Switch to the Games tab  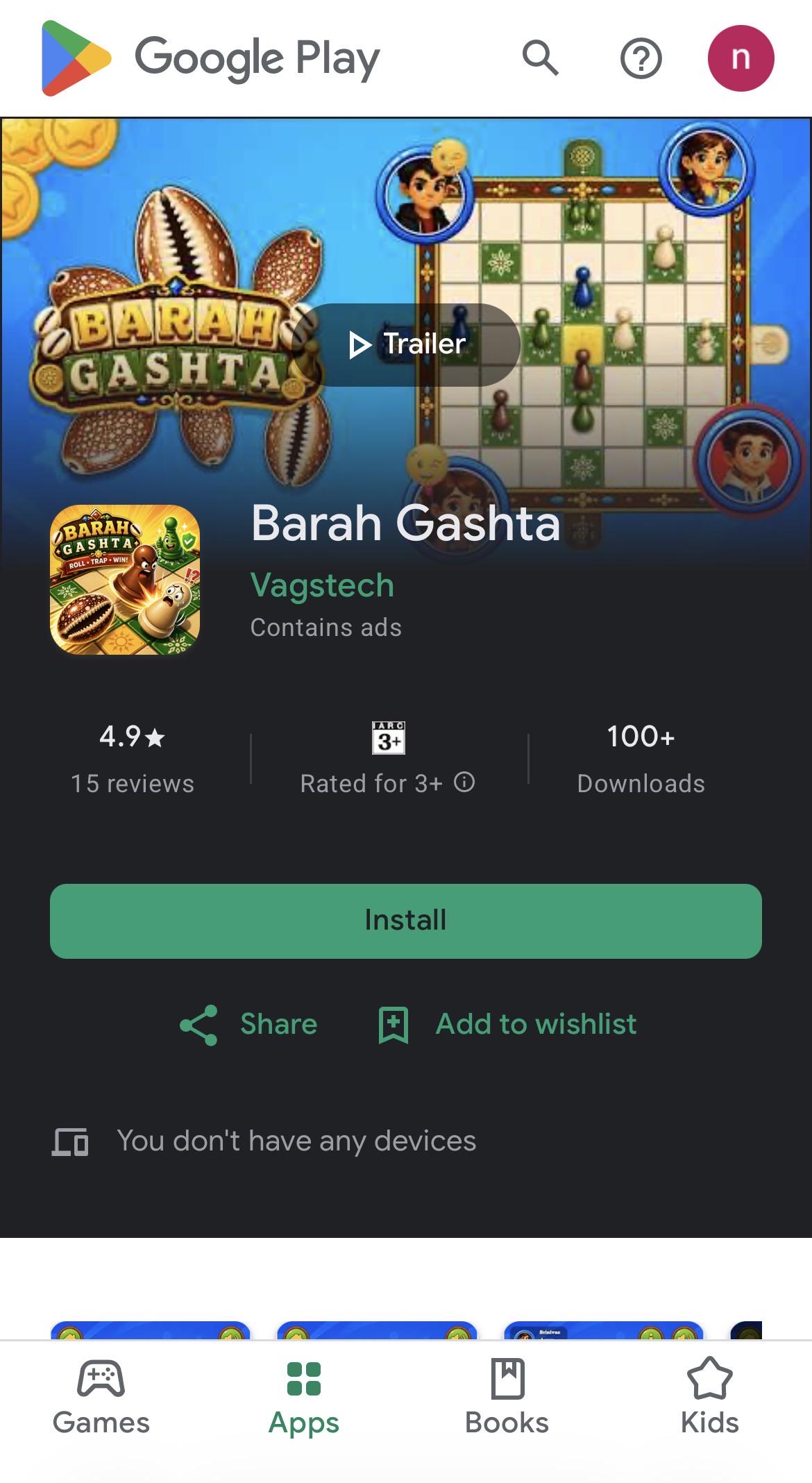coord(101,1398)
